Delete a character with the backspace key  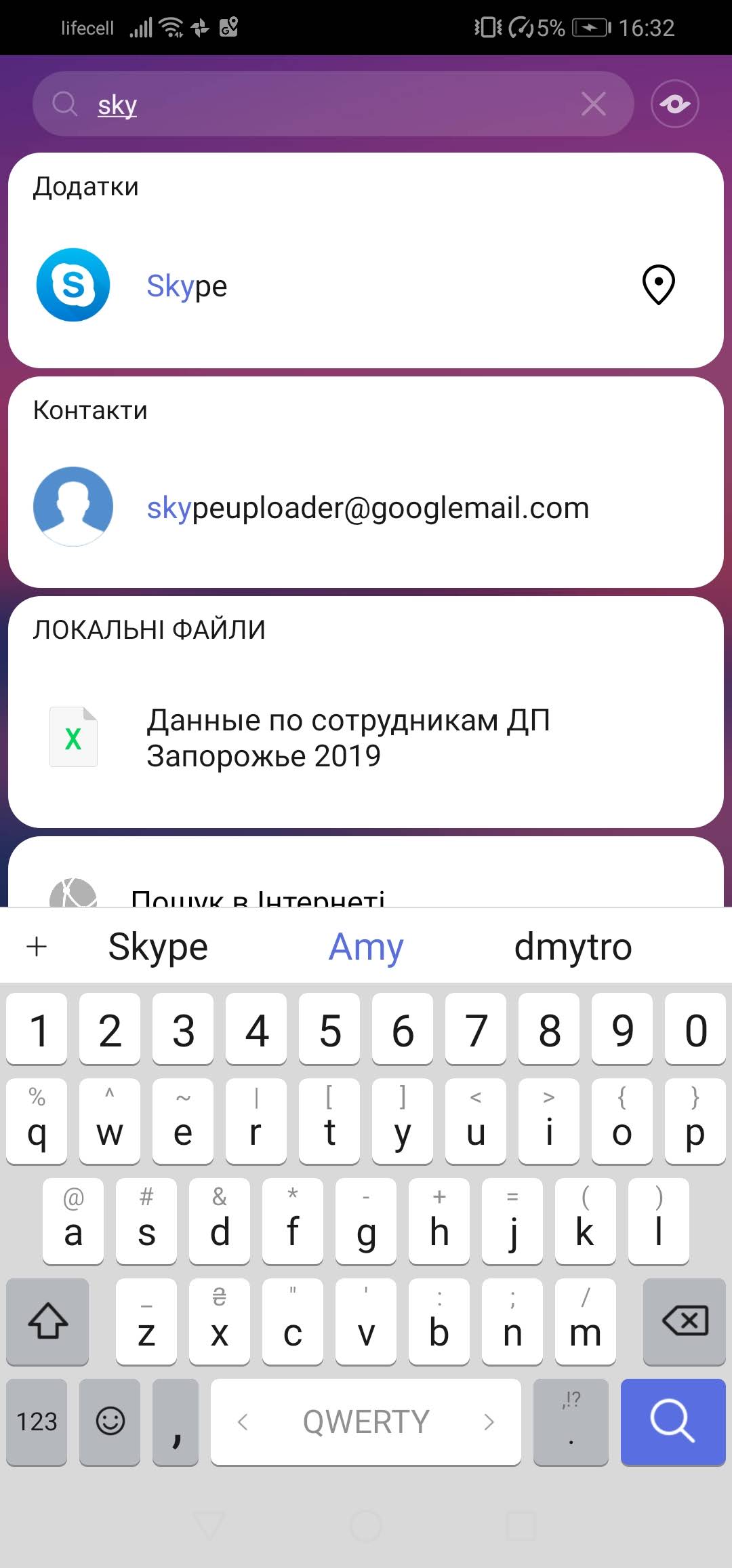coord(685,1321)
